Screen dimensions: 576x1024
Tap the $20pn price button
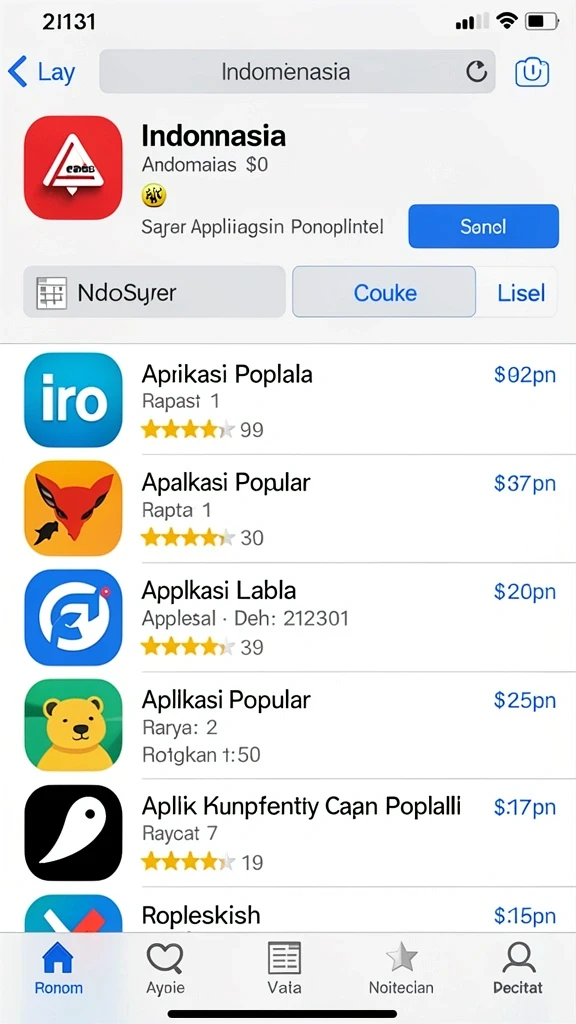tap(525, 592)
